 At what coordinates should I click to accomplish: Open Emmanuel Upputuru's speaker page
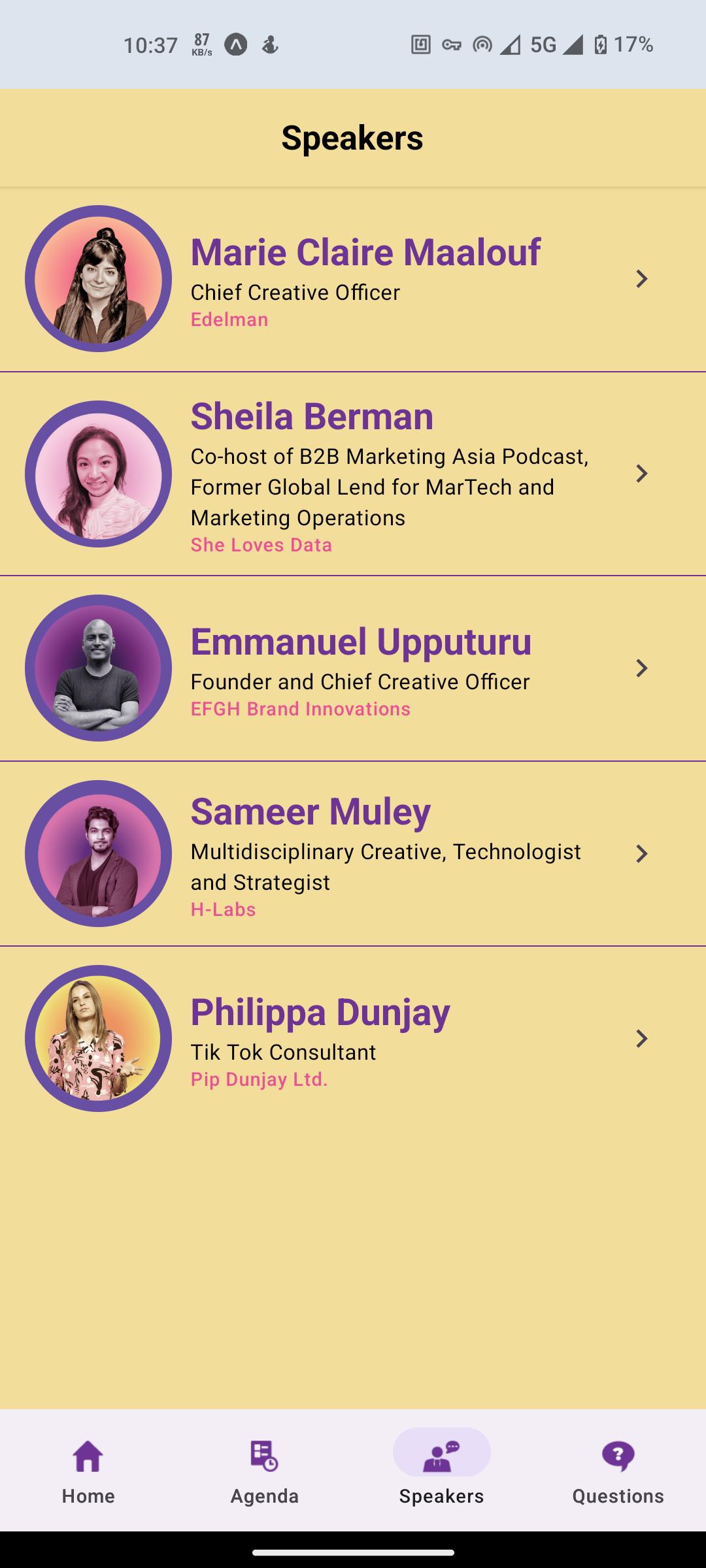(x=353, y=668)
